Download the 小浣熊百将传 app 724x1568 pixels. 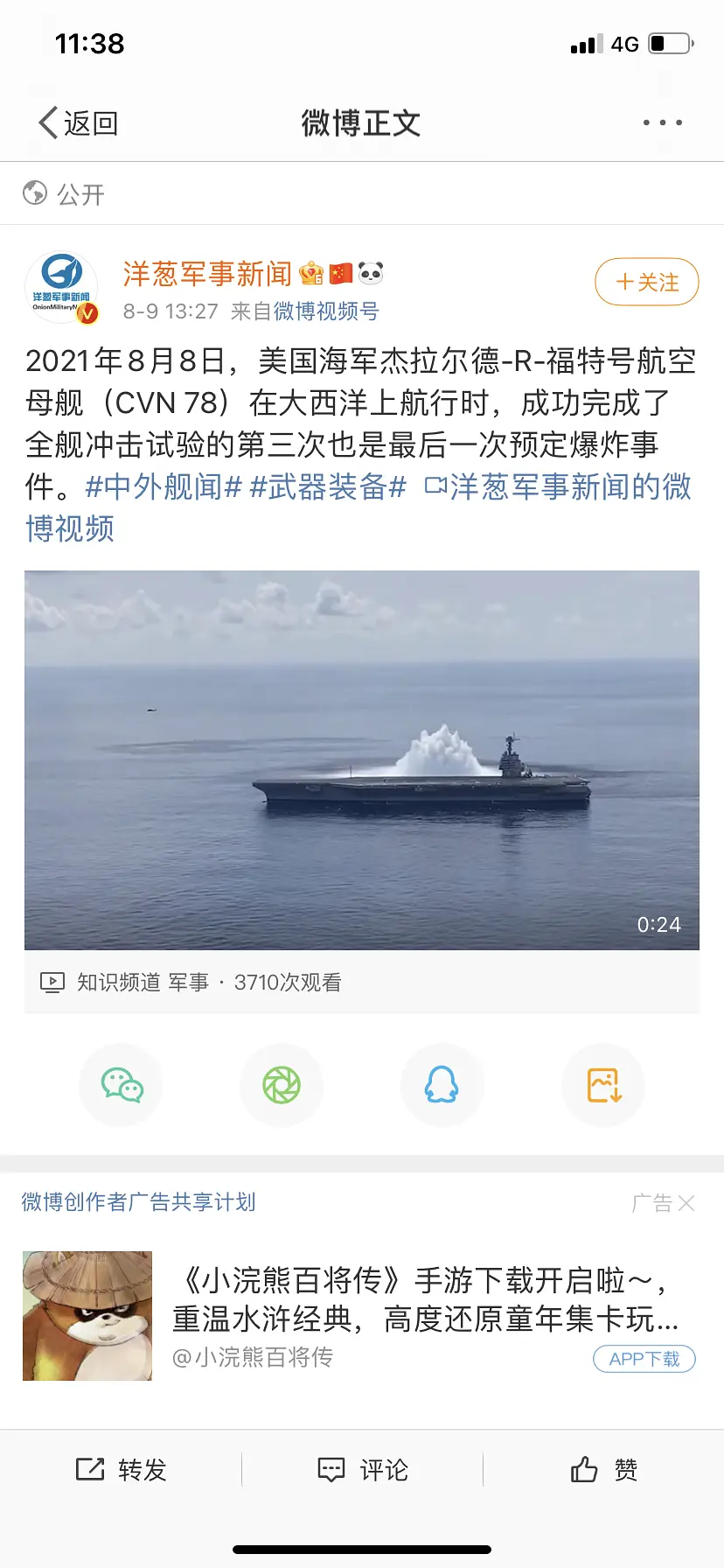pyautogui.click(x=644, y=1359)
